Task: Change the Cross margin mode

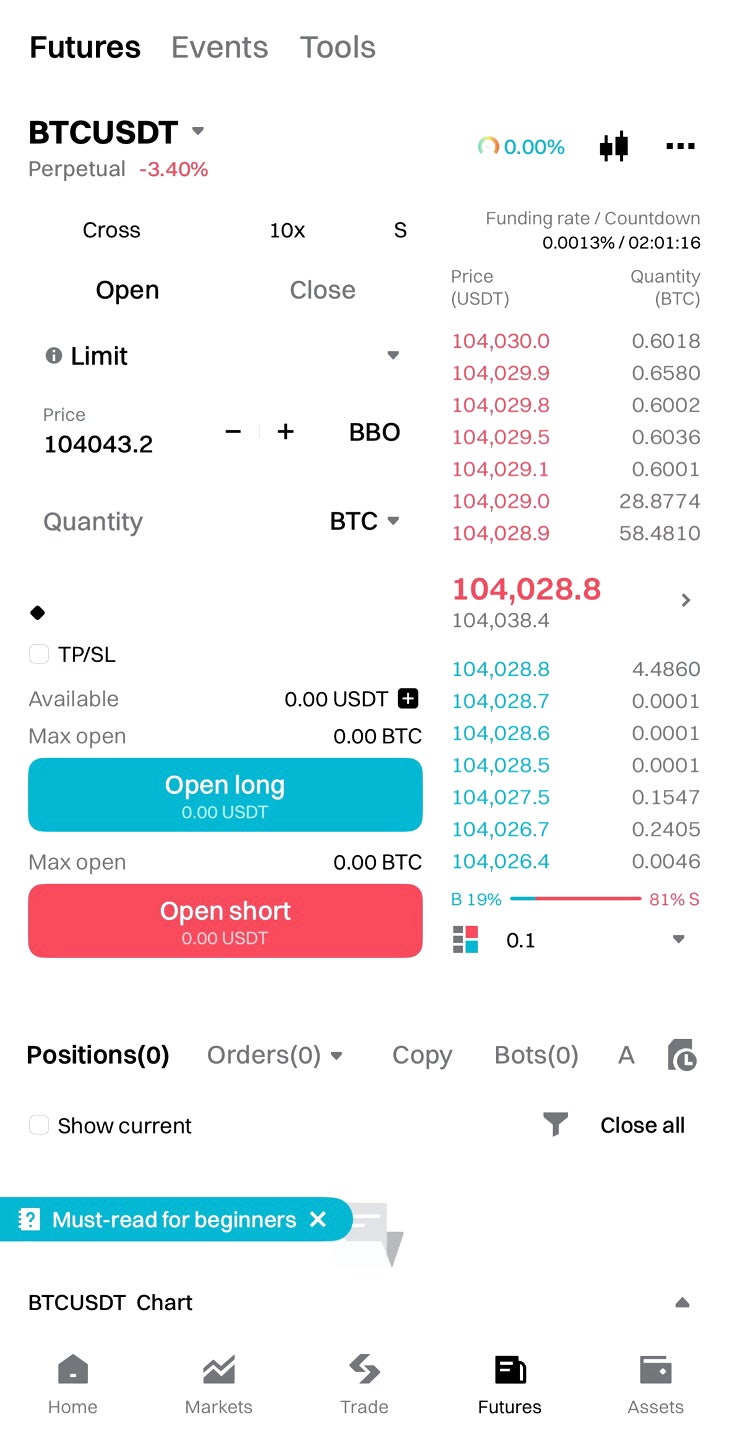Action: pyautogui.click(x=111, y=230)
